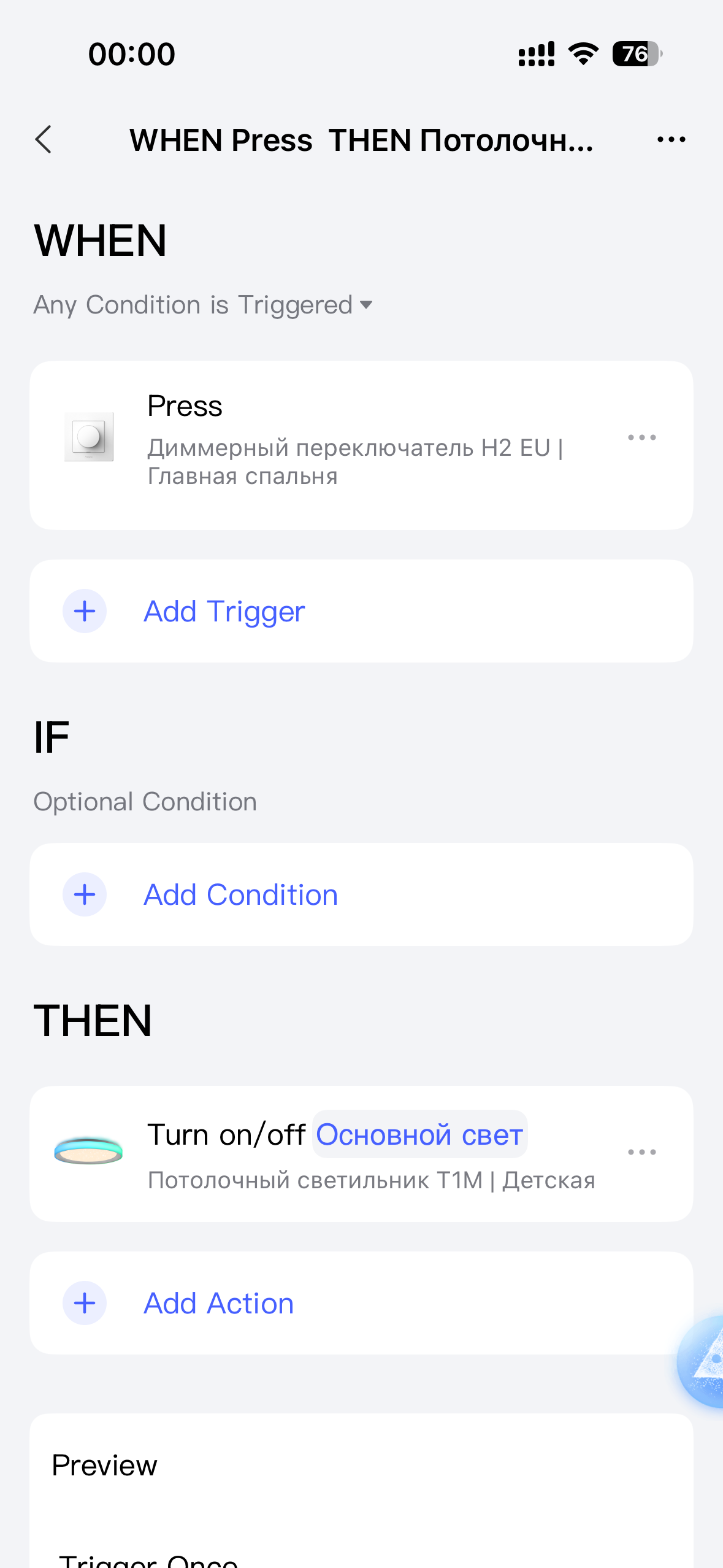This screenshot has width=723, height=1568.
Task: Open options for the Press trigger
Action: pos(641,438)
